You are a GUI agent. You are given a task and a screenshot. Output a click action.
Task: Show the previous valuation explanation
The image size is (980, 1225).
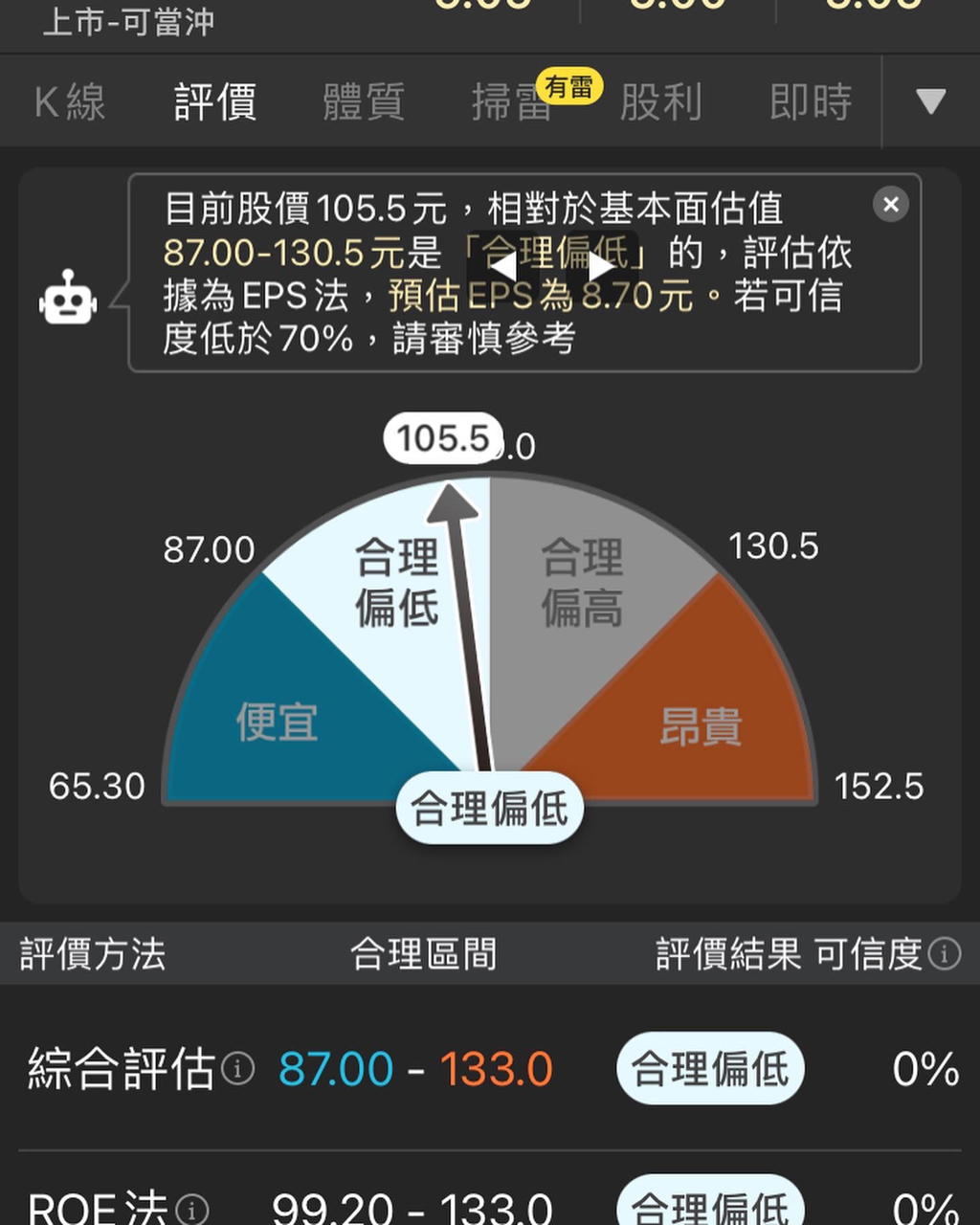502,265
